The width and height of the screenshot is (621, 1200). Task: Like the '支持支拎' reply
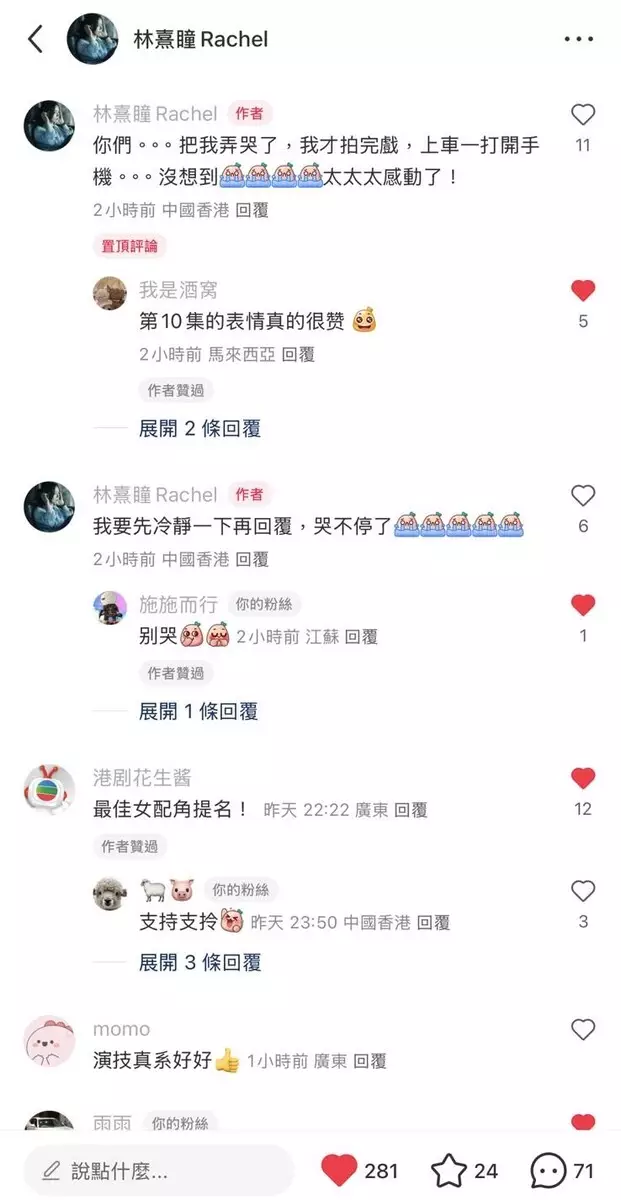[583, 891]
